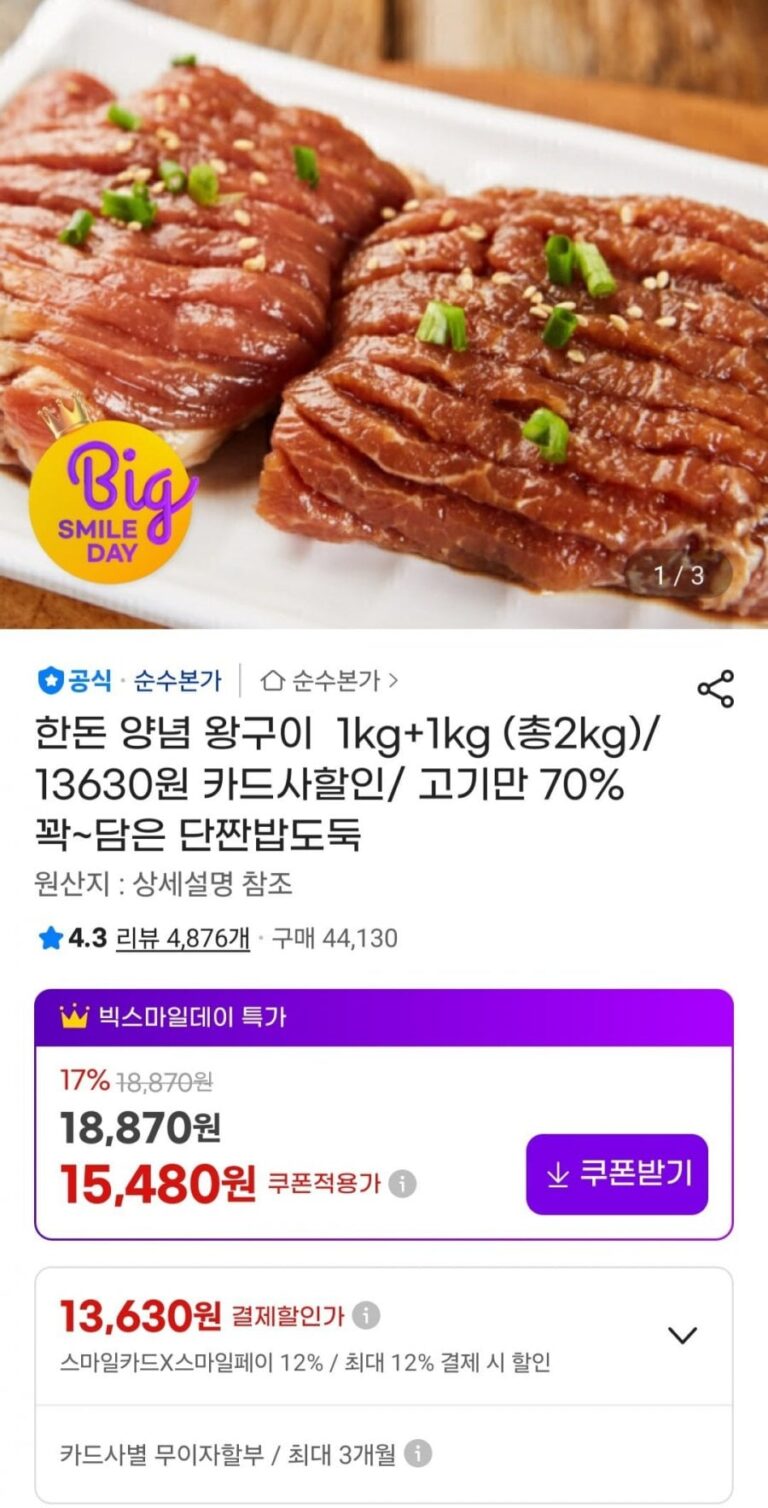
Task: Open the 공식 순수본가 brand badge
Action: pyautogui.click(x=129, y=681)
